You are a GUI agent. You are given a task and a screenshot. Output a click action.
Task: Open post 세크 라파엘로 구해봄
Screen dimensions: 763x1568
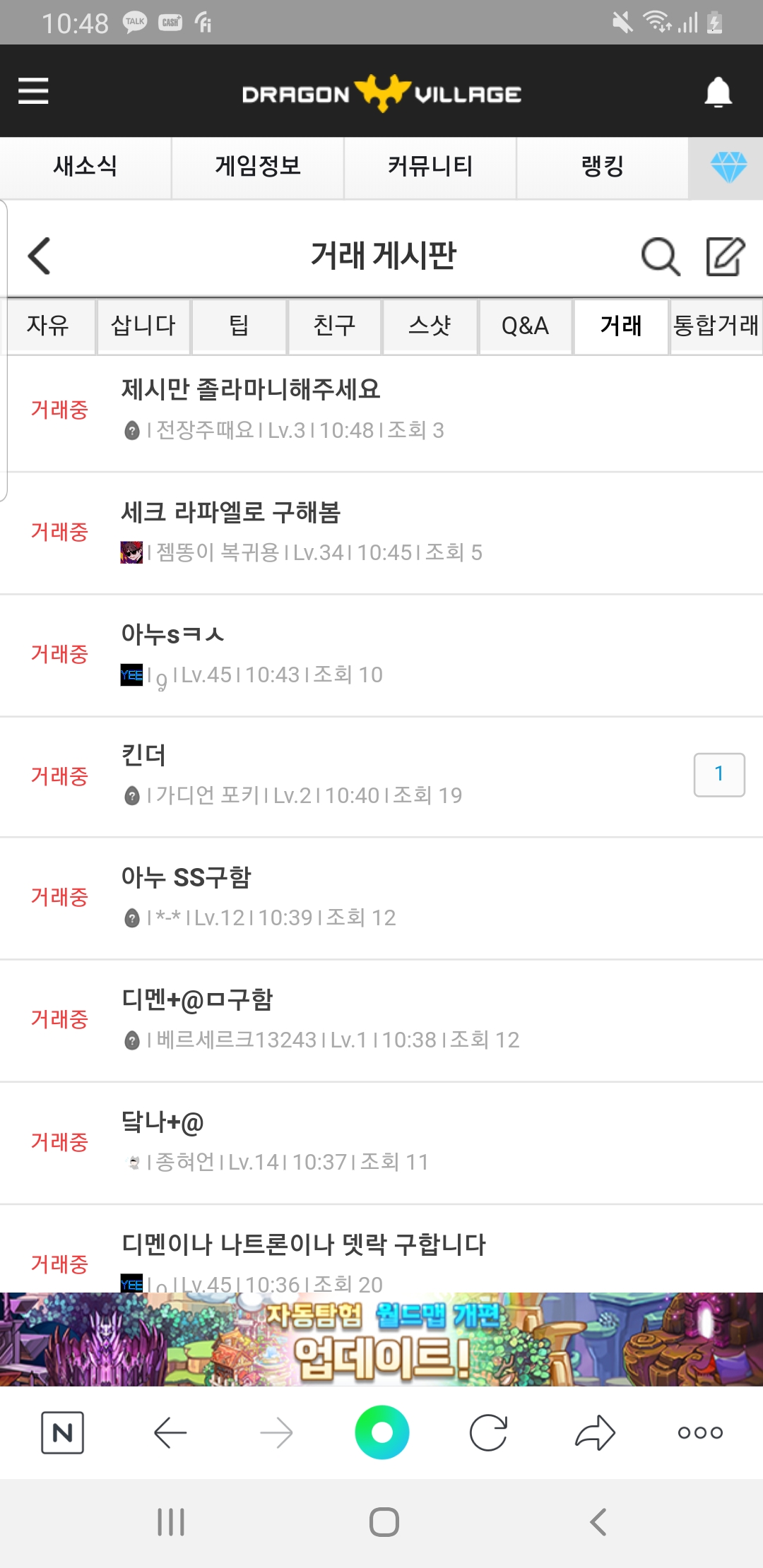point(231,512)
